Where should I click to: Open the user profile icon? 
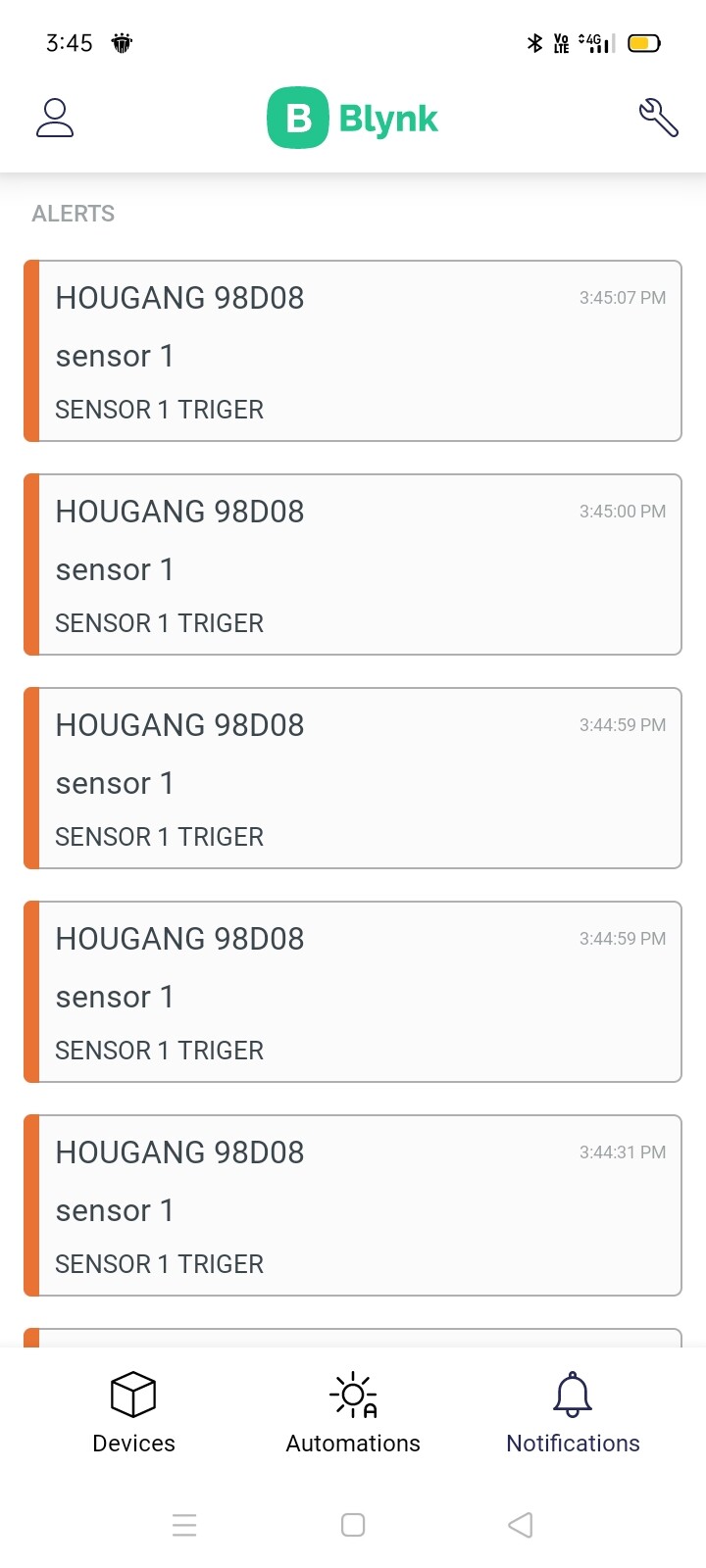[55, 118]
